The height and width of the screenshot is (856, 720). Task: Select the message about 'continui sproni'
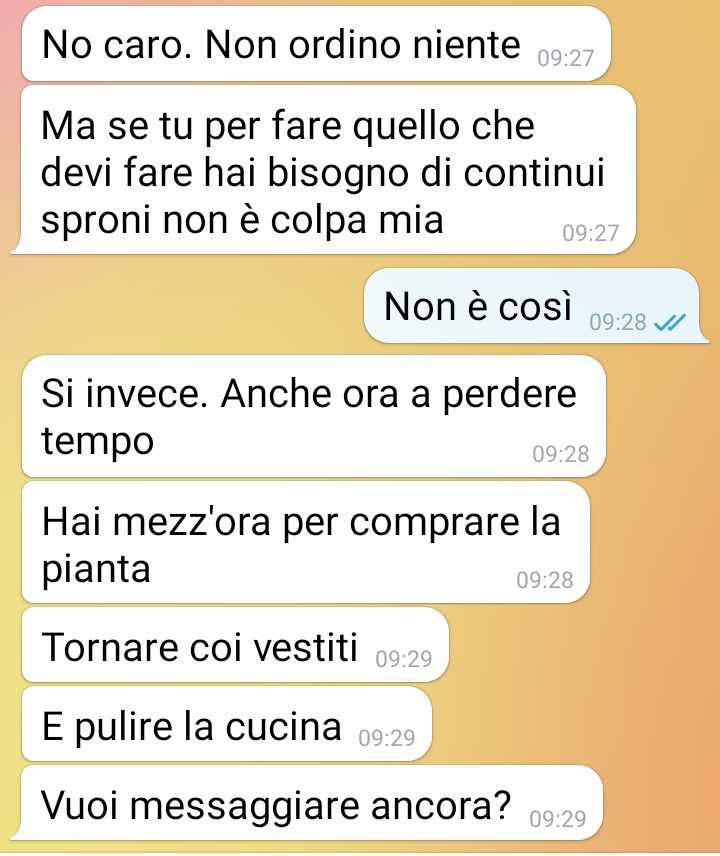click(x=324, y=172)
